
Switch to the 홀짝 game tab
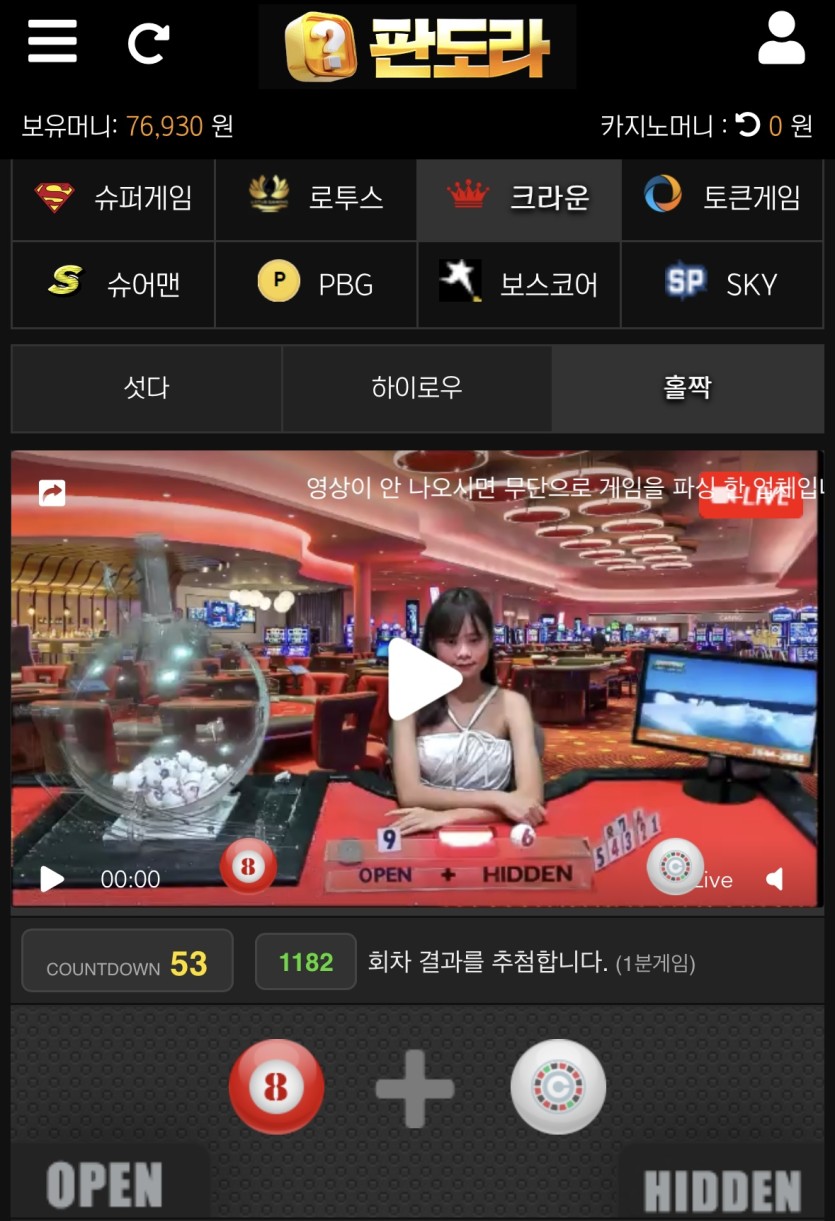[687, 388]
